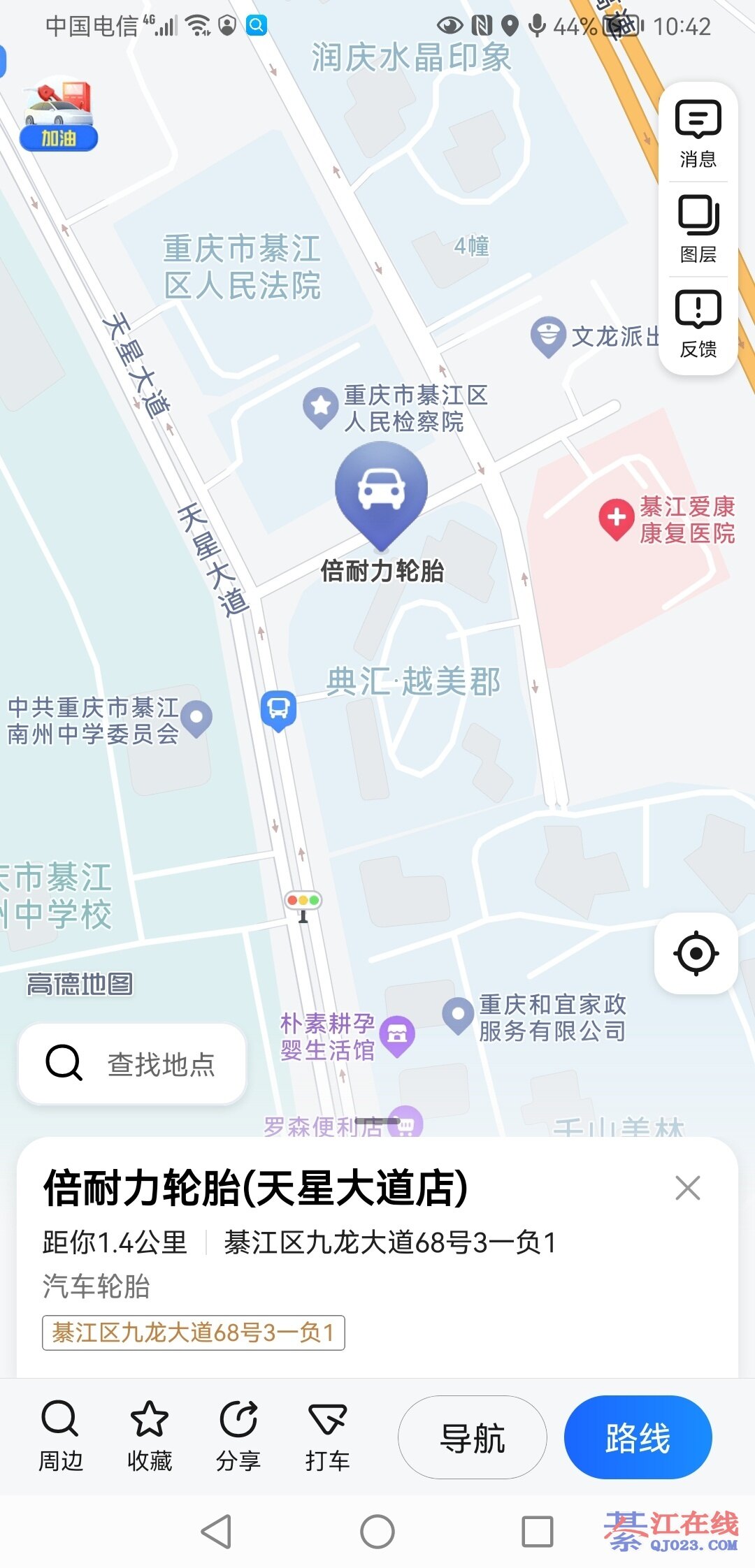Open 消息 messages
This screenshot has width=755, height=1568.
click(698, 133)
